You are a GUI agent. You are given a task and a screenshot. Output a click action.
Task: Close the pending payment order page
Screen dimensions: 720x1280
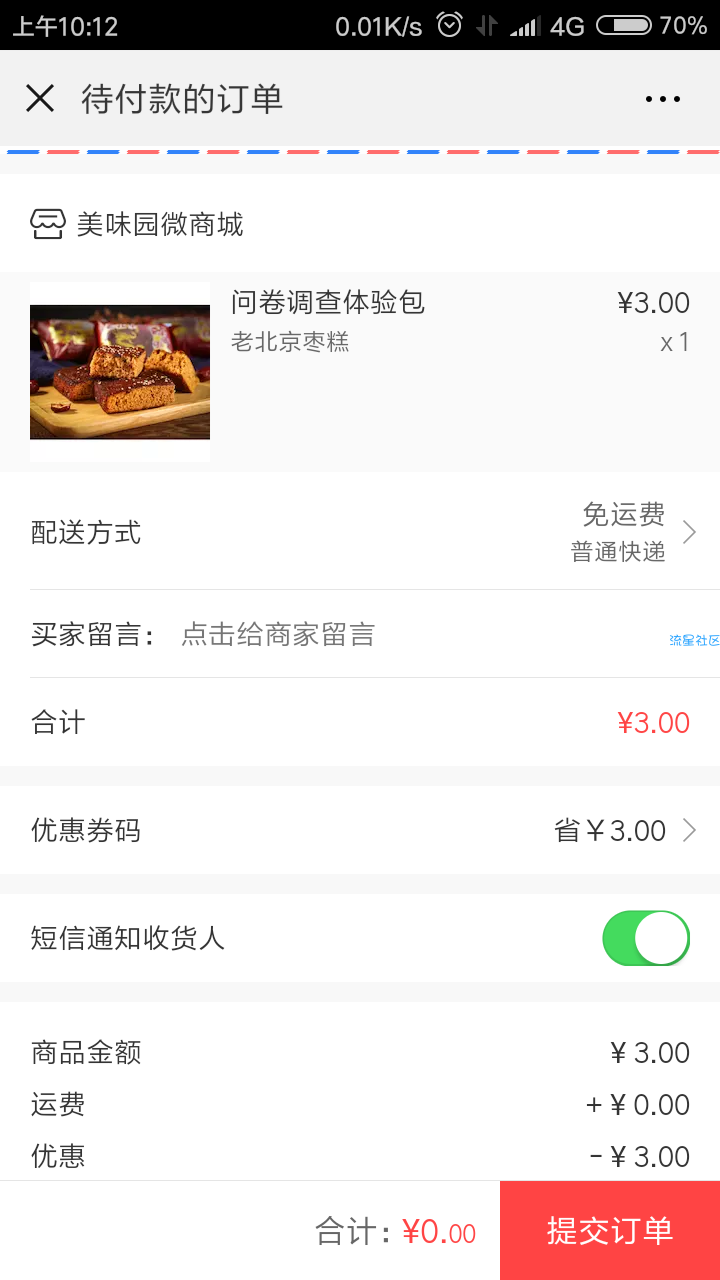tap(40, 99)
